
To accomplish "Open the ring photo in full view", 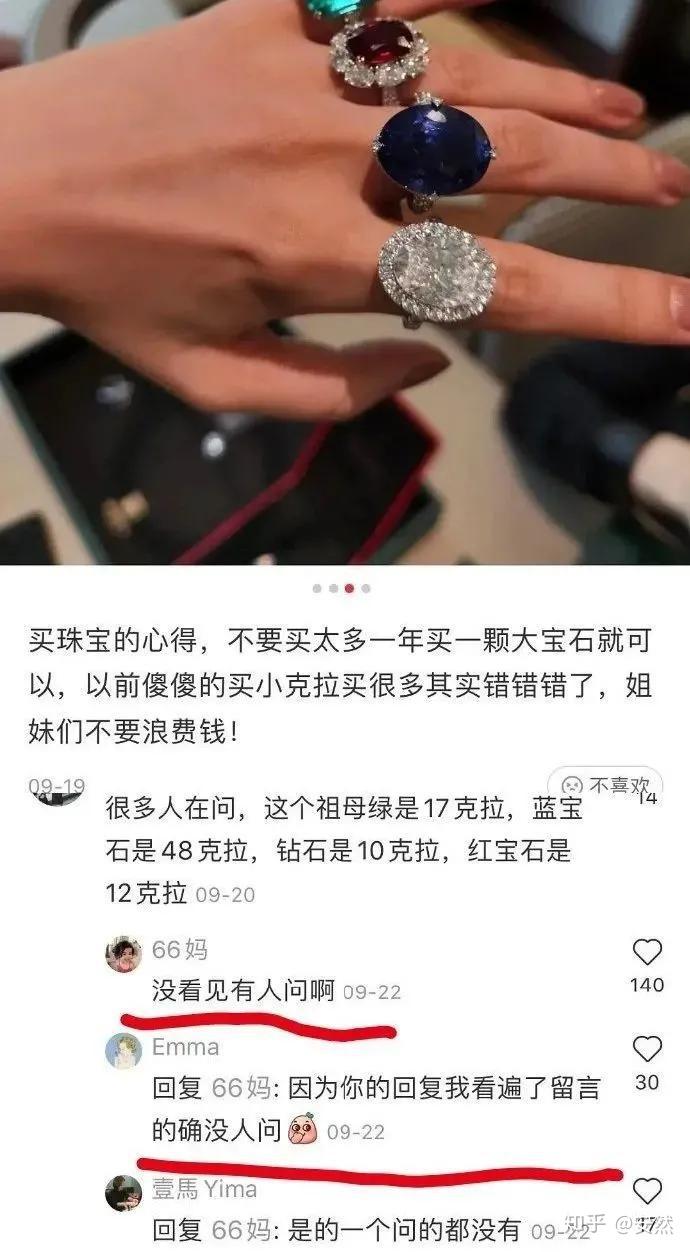I will [x=344, y=280].
